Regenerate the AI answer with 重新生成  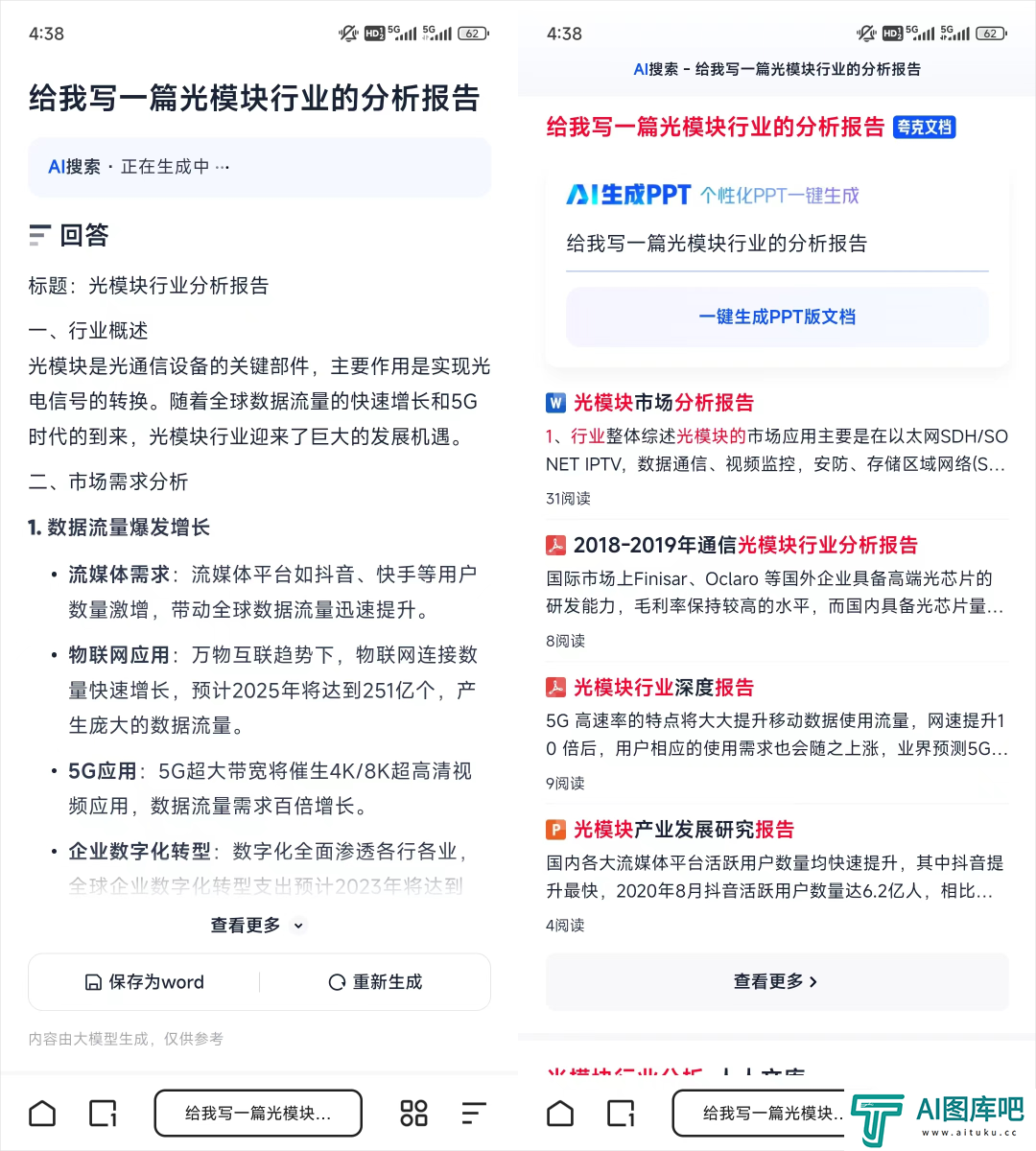coord(375,982)
